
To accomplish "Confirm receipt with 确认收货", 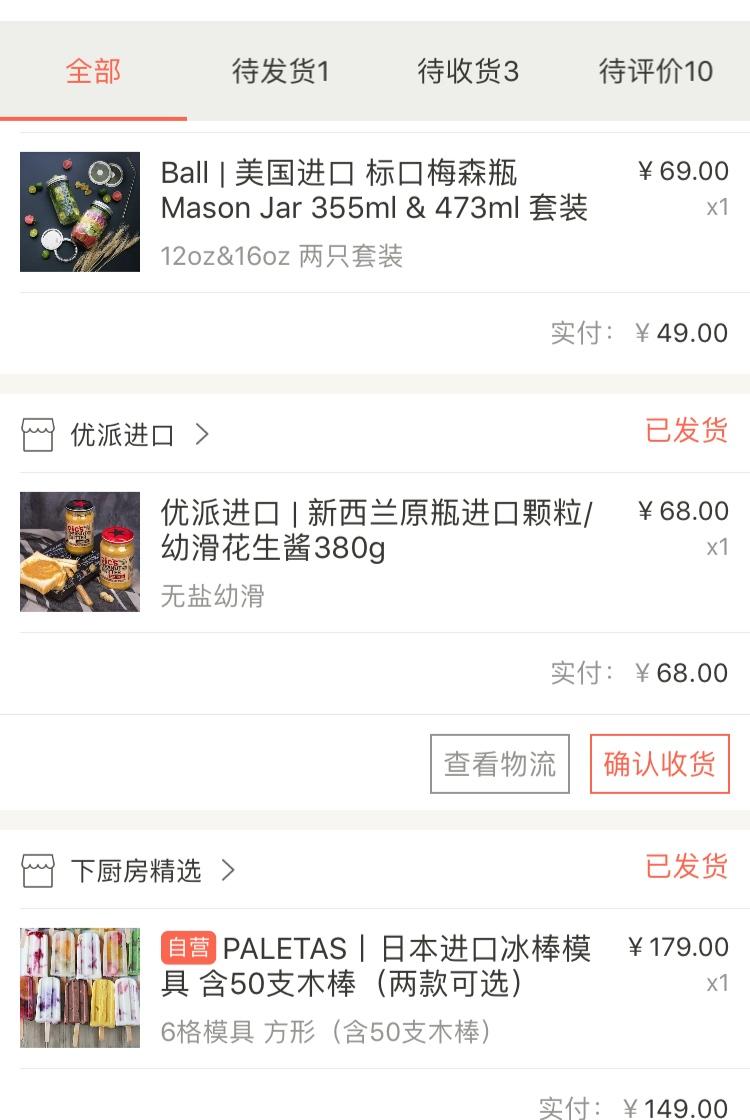I will [x=659, y=764].
